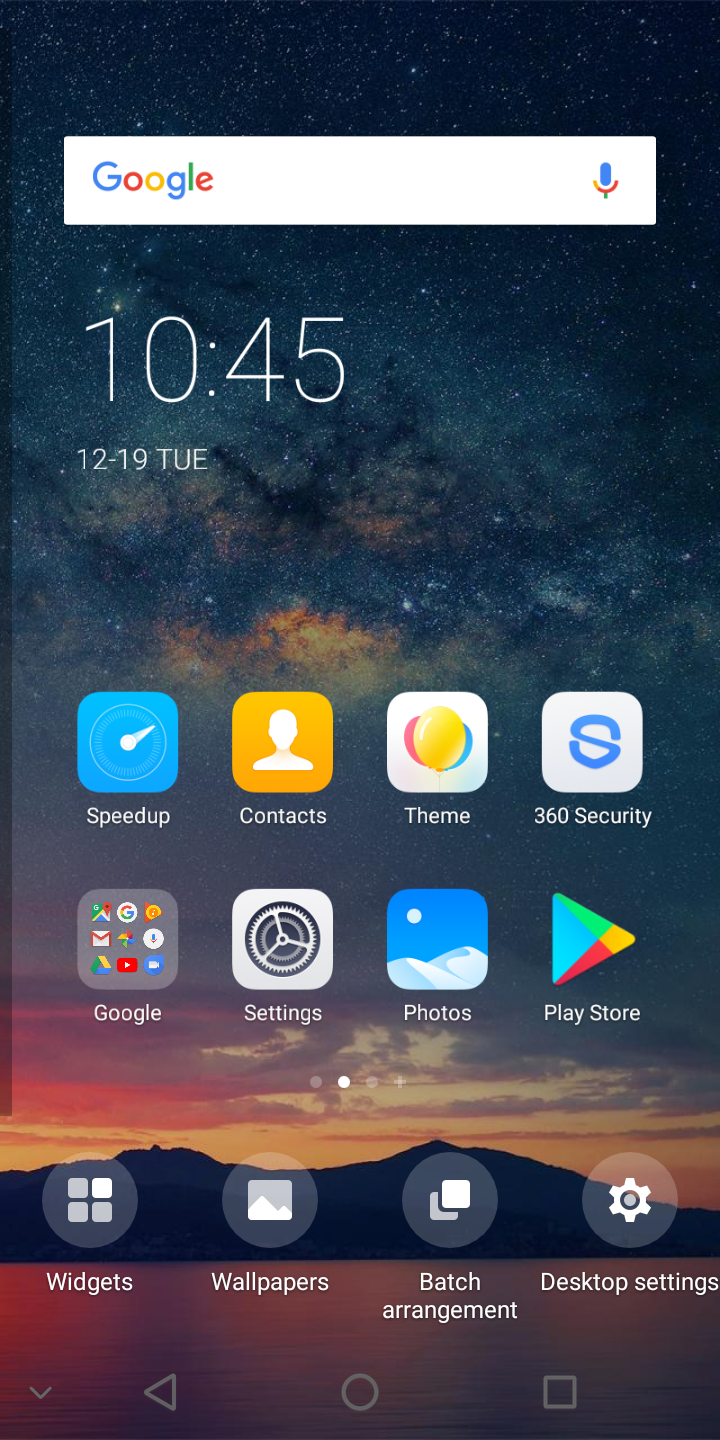
Task: Open the Settings app
Action: 283,939
